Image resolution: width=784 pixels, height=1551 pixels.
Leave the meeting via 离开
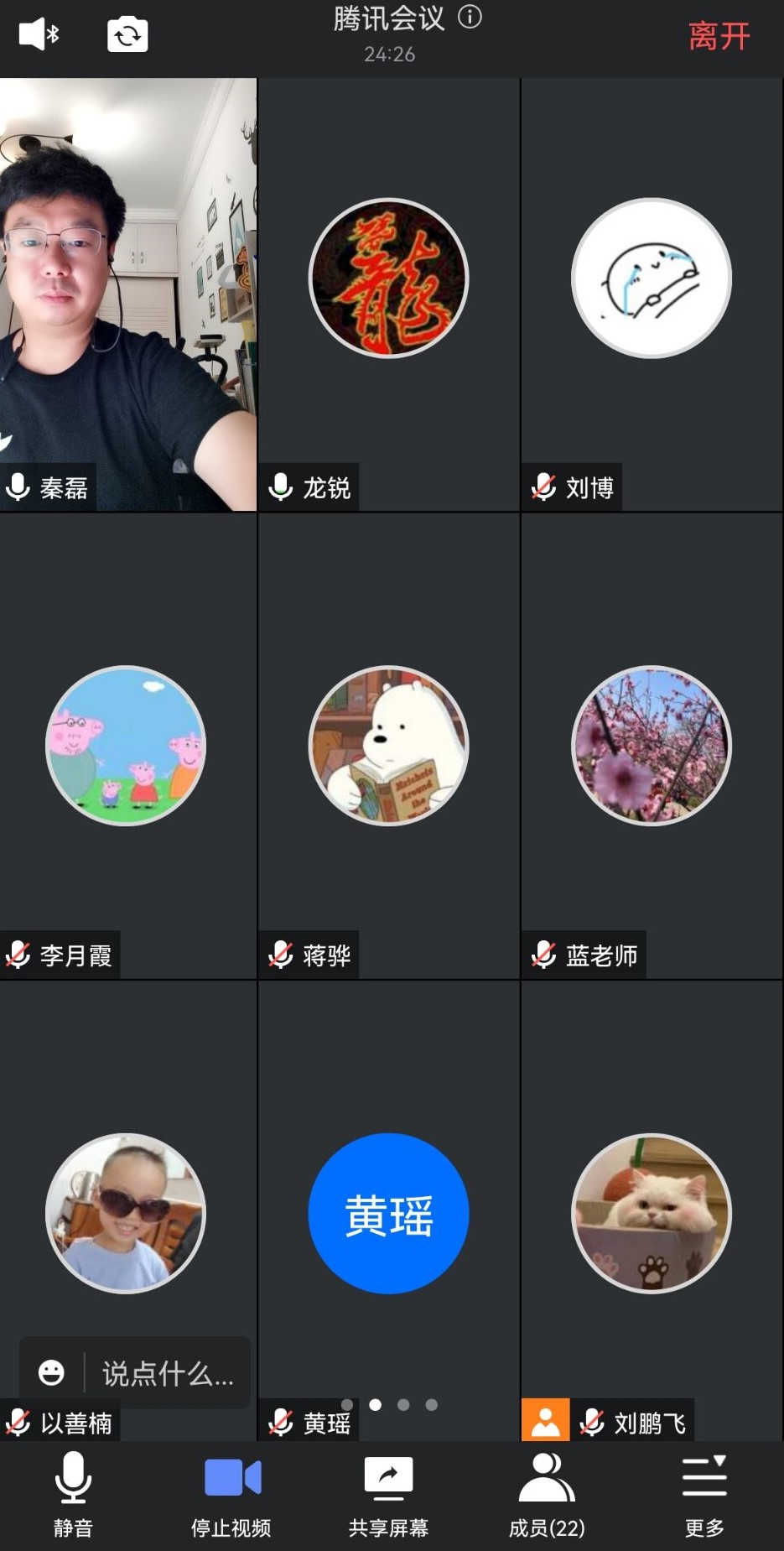719,36
